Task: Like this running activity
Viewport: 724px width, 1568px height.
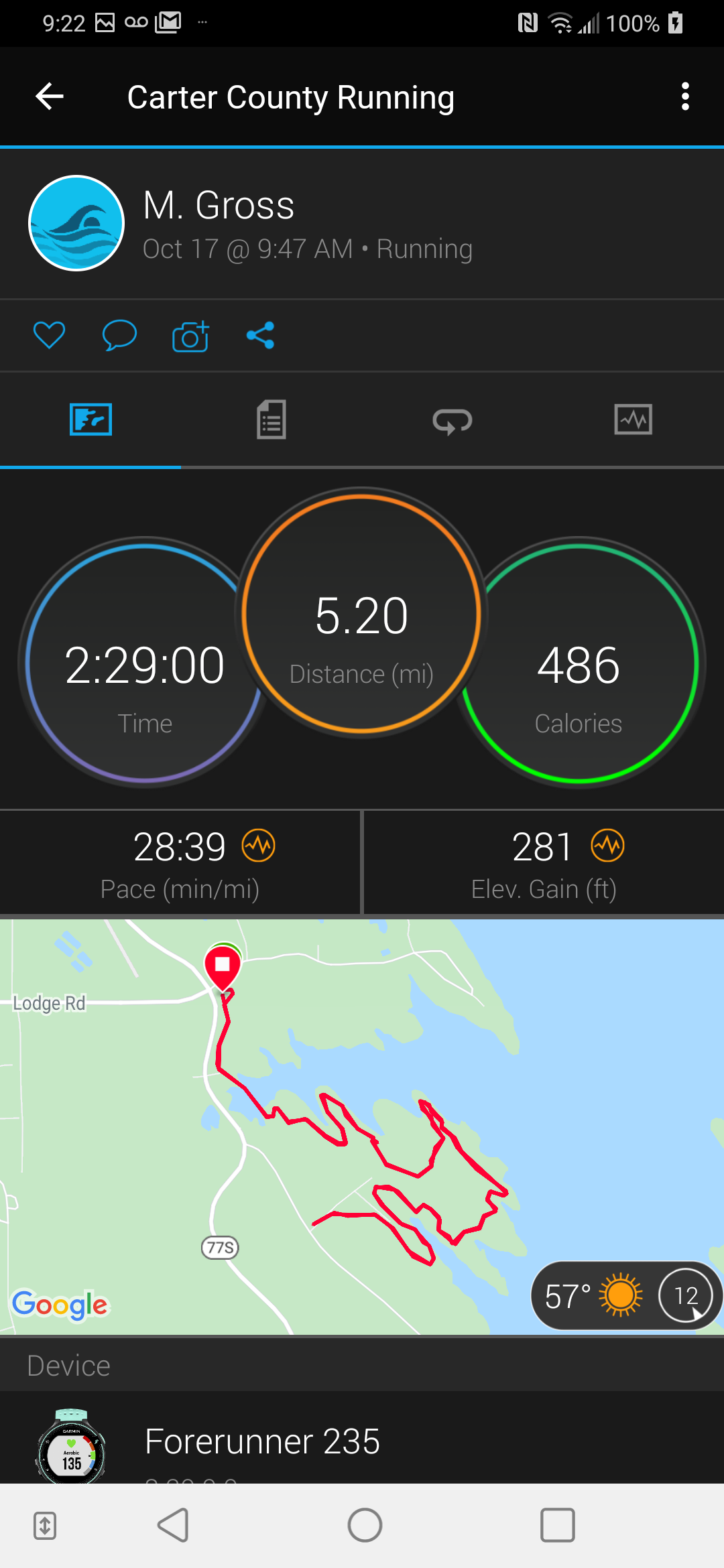Action: (49, 335)
